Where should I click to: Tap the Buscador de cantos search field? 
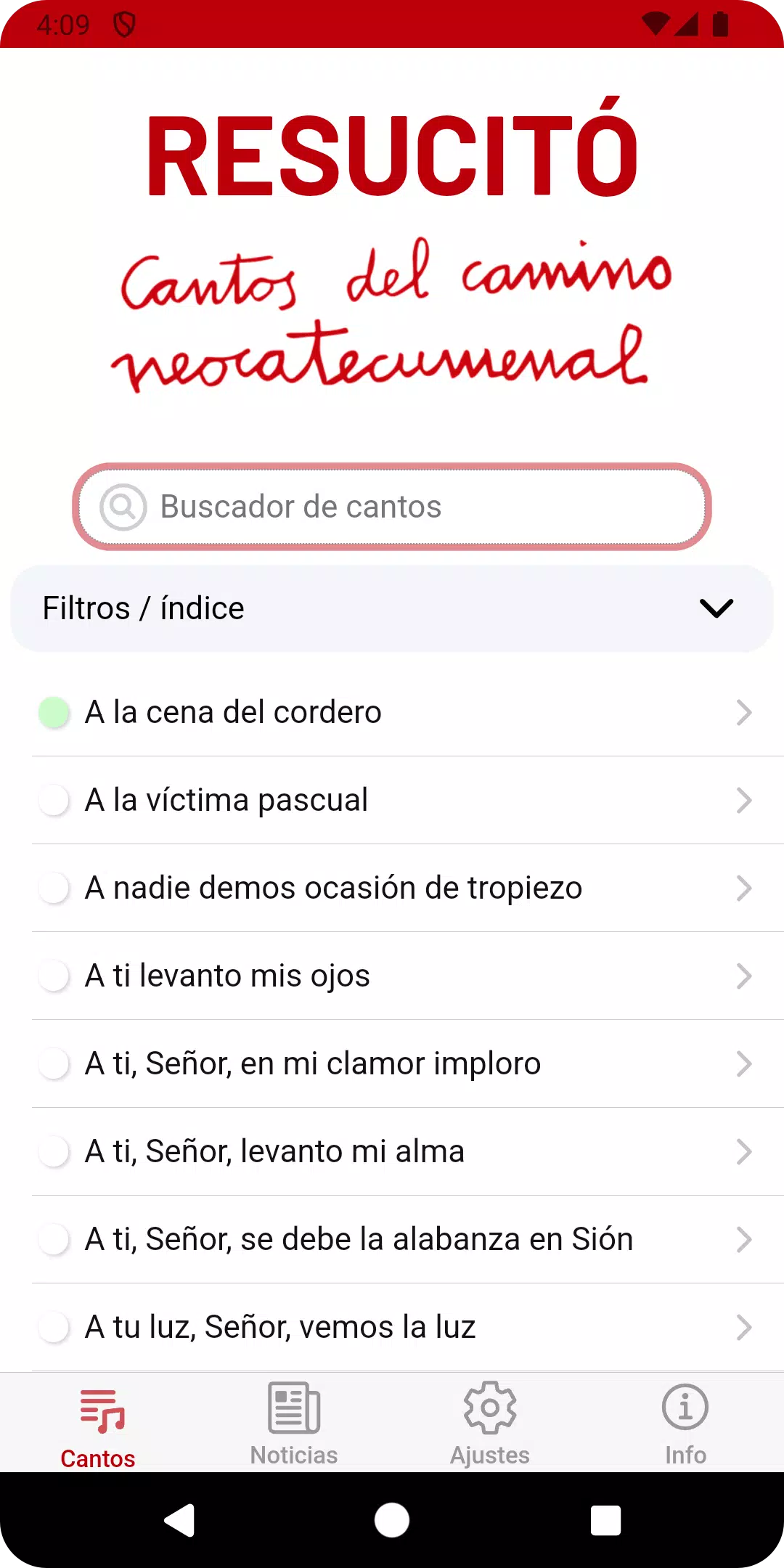392,507
